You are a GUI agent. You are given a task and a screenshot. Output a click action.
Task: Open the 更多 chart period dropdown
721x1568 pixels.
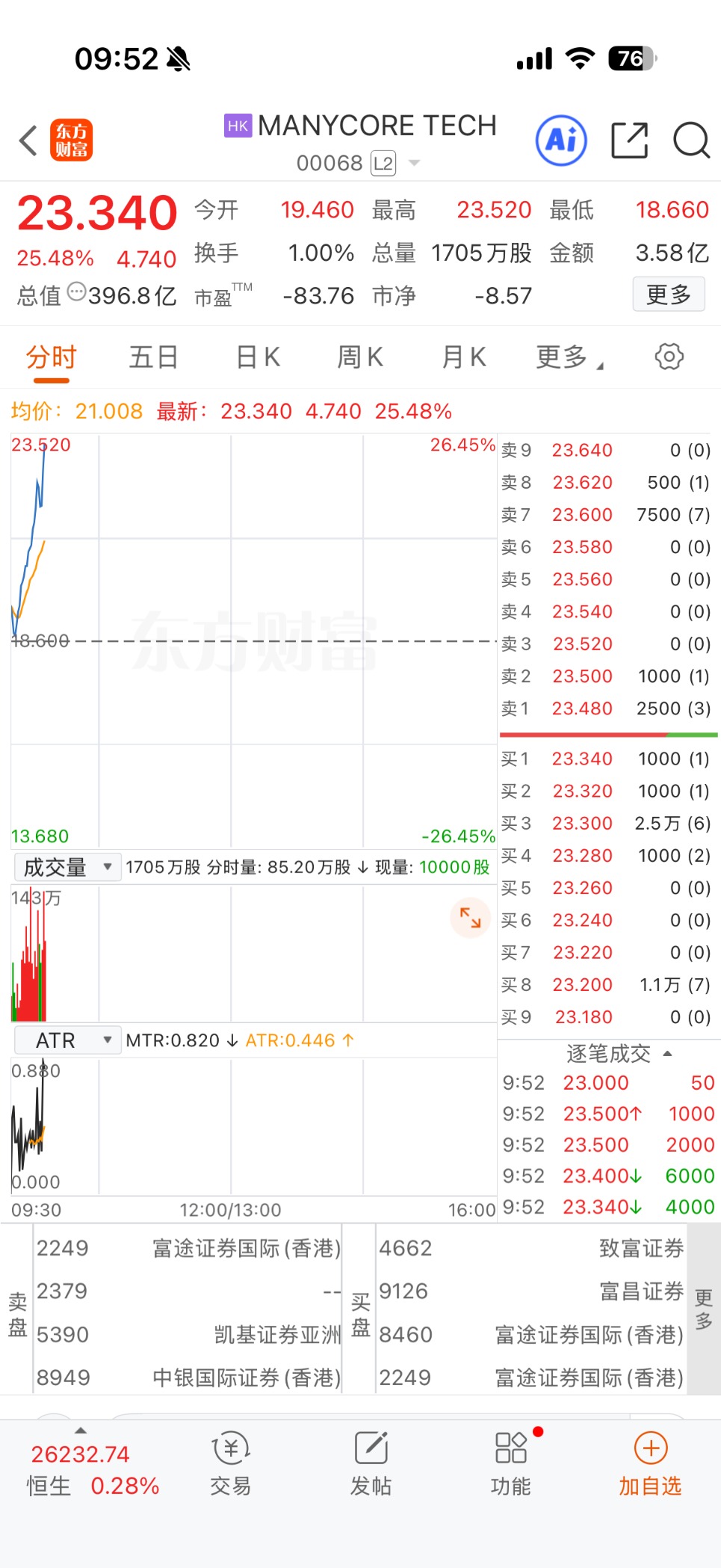pyautogui.click(x=569, y=357)
